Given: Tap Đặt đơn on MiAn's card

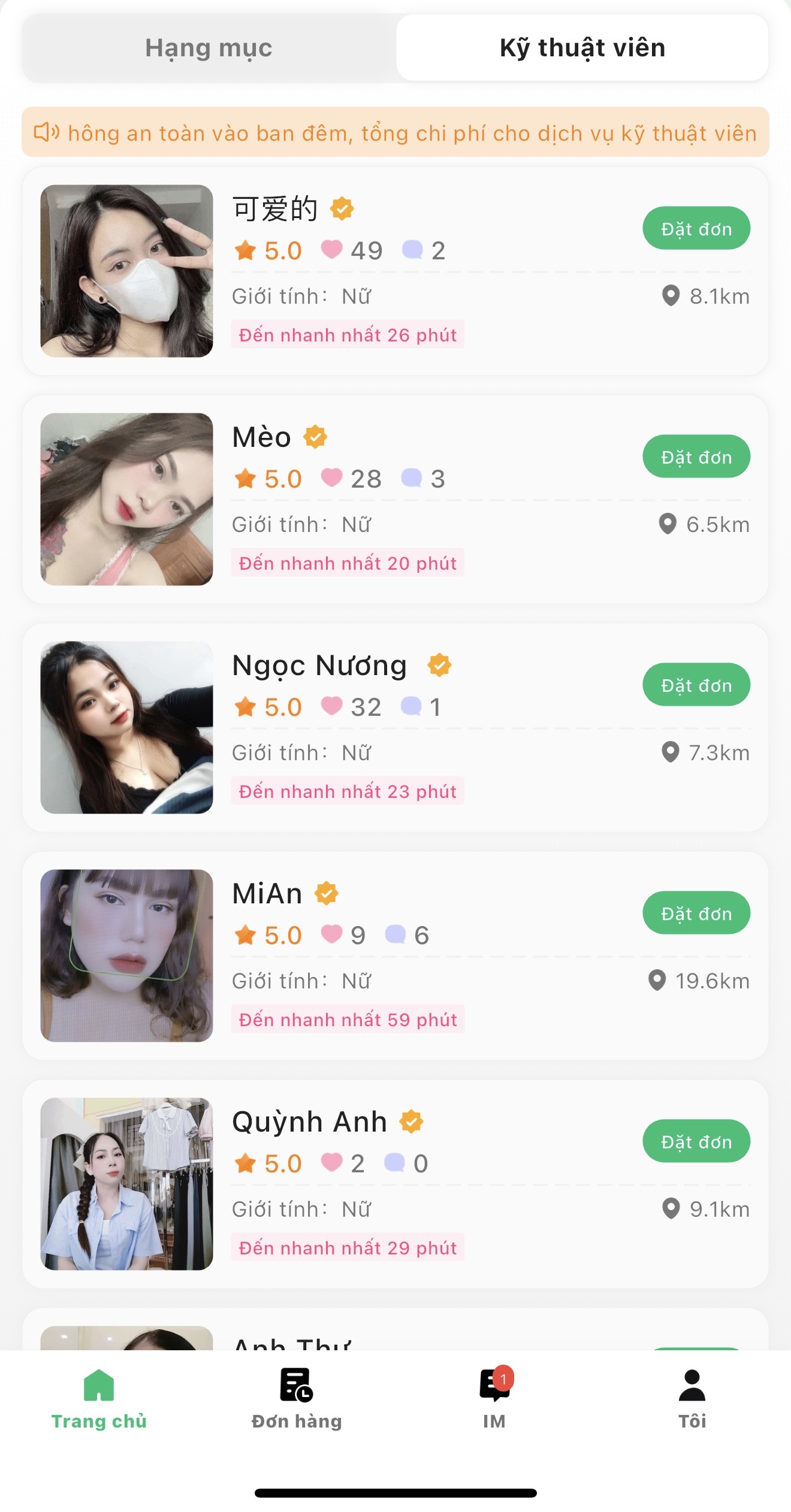Looking at the screenshot, I should (x=696, y=913).
